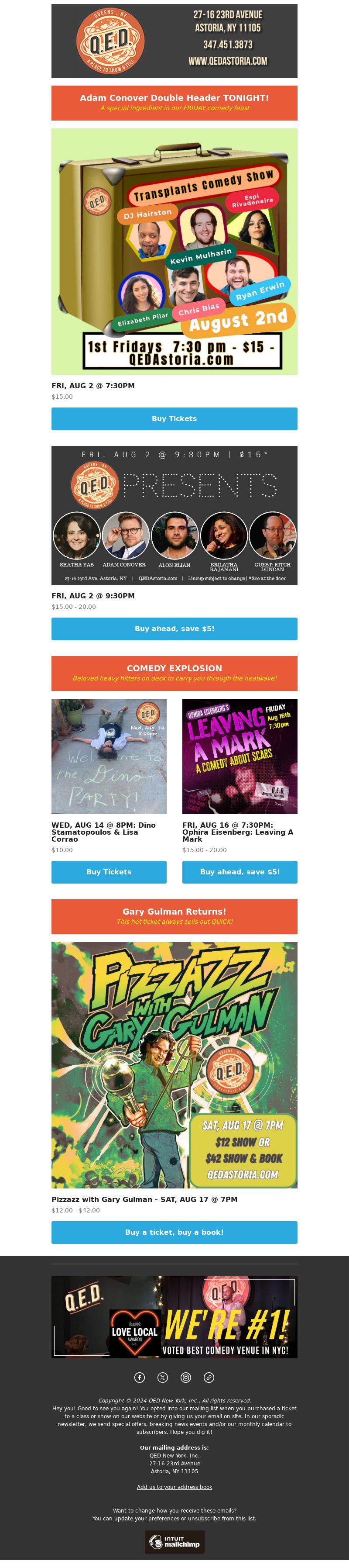Screen dimensions: 349x1568
Task: Tap Buy ahead for the Aug 2 9:30PM show
Action: click(x=174, y=629)
